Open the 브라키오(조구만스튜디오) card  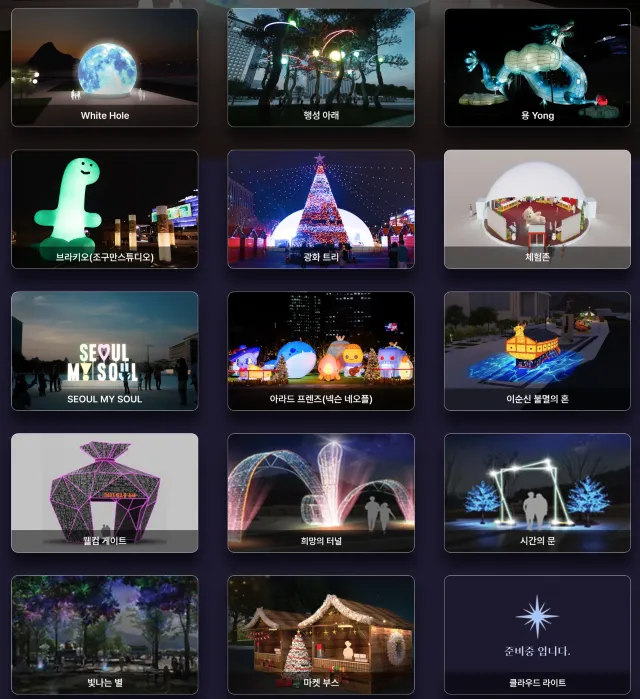coord(105,209)
